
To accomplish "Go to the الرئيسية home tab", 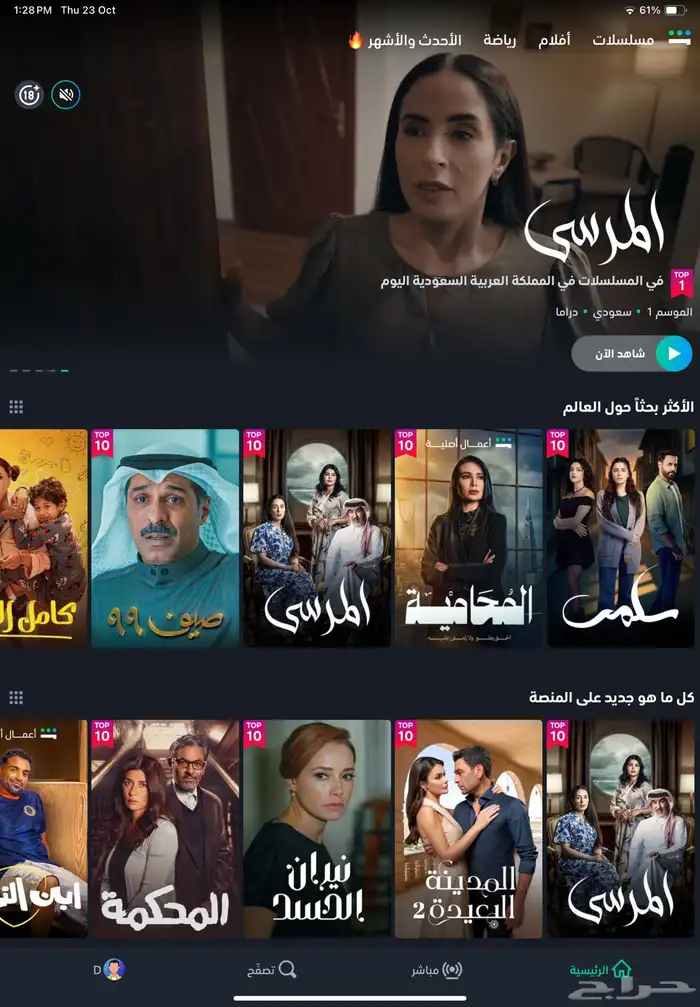I will [600, 970].
